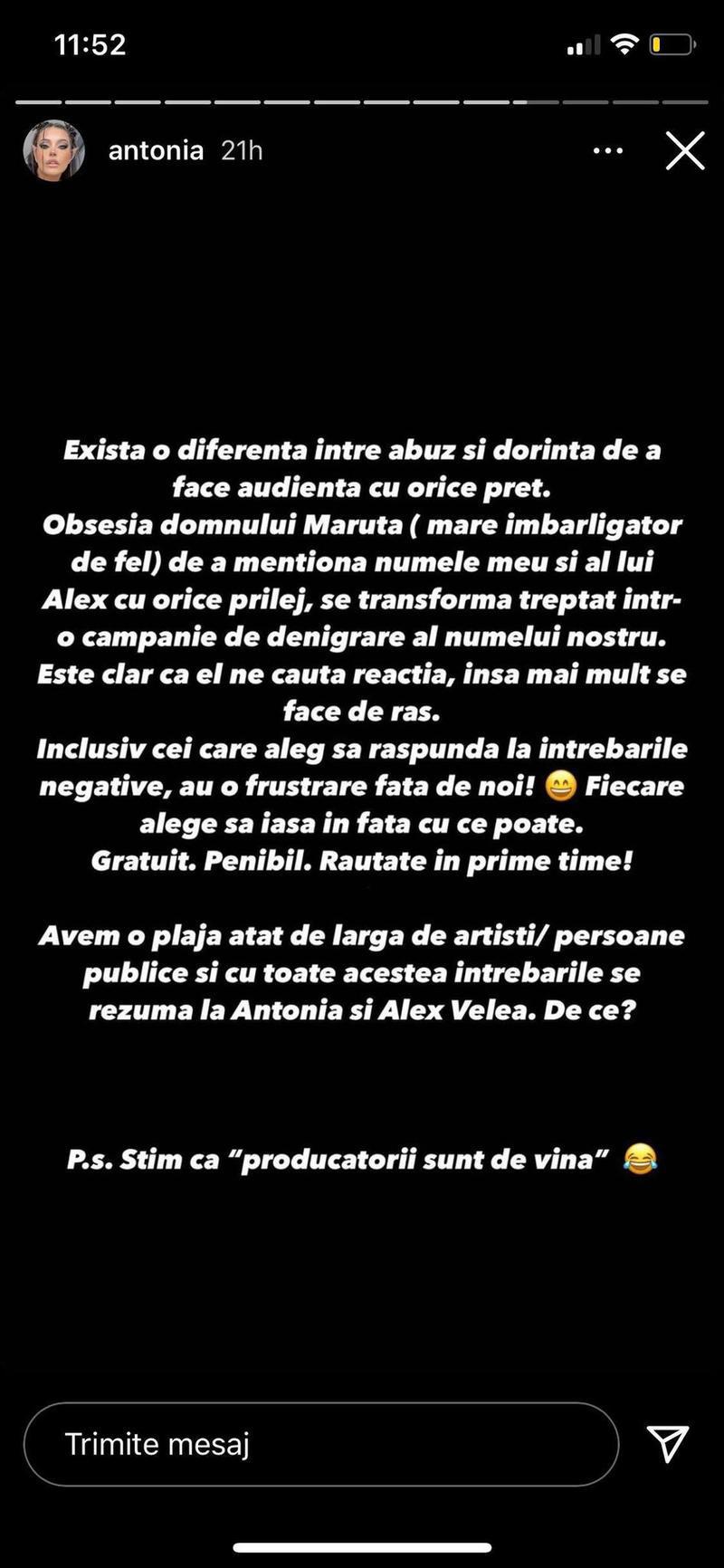
Task: Open the antonia username link
Action: (156, 150)
